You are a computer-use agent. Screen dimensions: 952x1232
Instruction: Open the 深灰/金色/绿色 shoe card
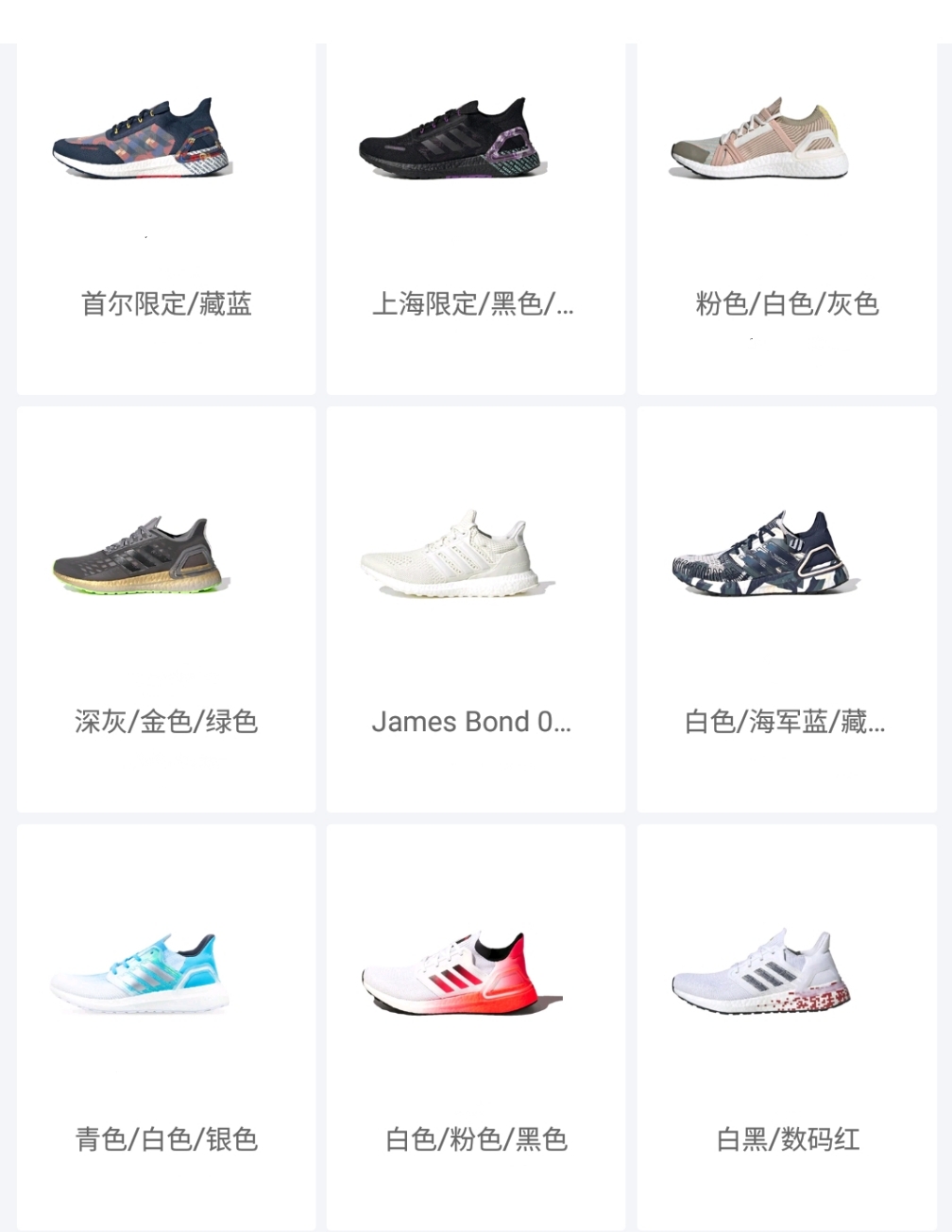(166, 609)
